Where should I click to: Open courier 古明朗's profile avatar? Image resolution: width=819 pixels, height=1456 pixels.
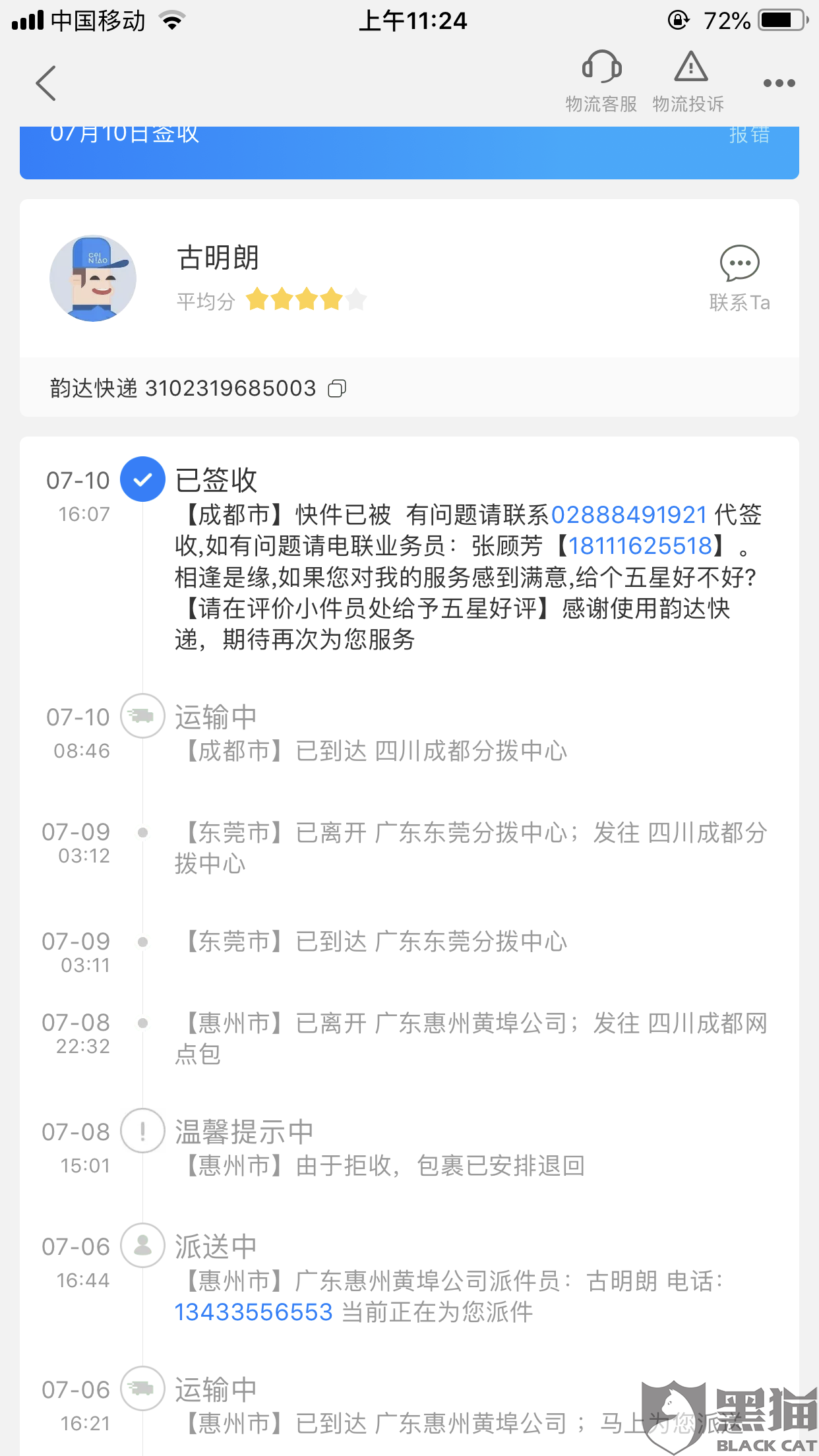(x=93, y=278)
